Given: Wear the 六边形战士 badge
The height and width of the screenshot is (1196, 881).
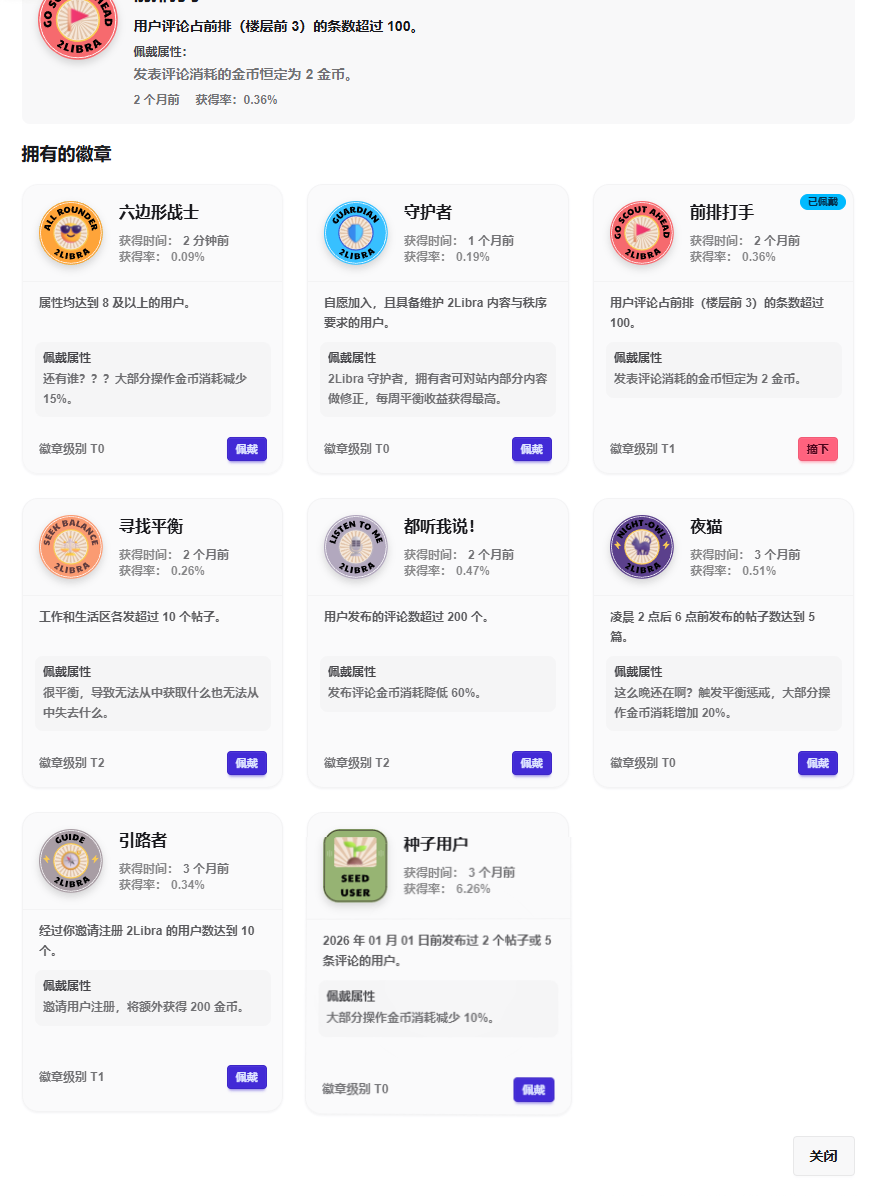Looking at the screenshot, I should [246, 449].
